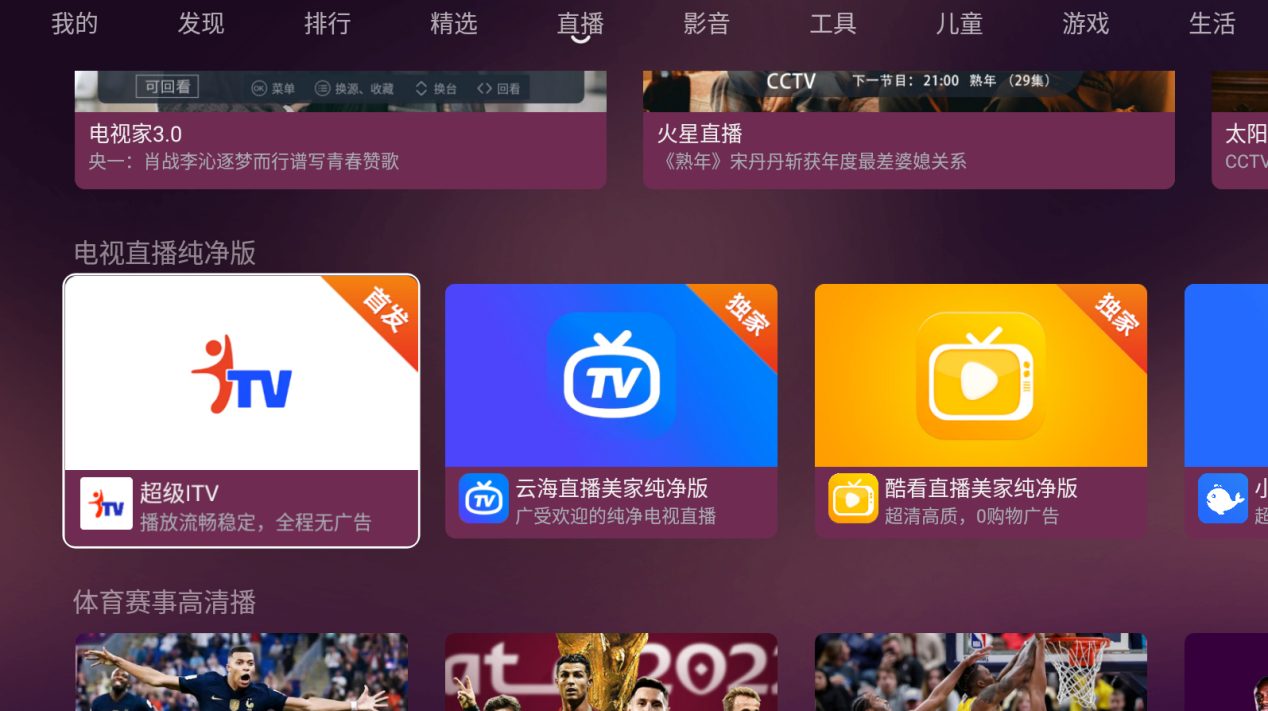Open the 工具 tab
The width and height of the screenshot is (1268, 711).
(833, 23)
